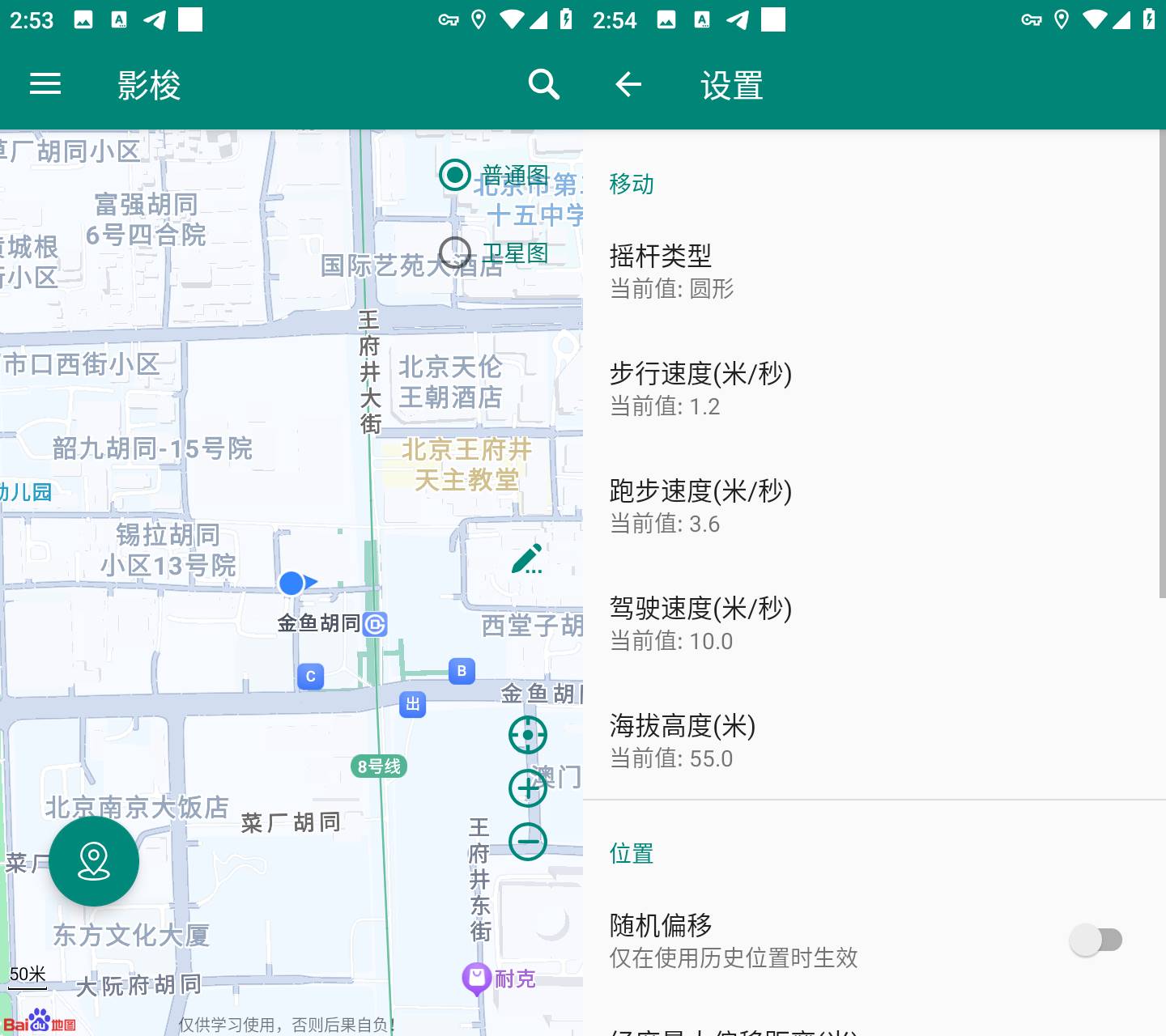Viewport: 1166px width, 1036px height.
Task: Enable the 随机偏移 switch
Action: coord(1096,940)
